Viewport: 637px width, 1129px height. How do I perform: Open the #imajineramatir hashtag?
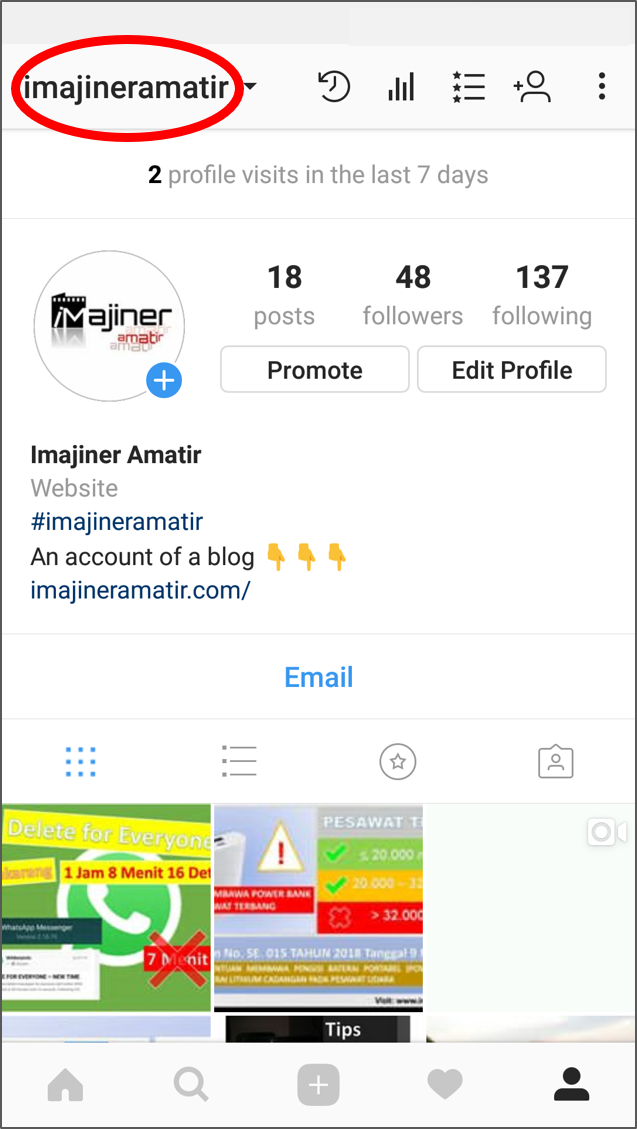116,522
